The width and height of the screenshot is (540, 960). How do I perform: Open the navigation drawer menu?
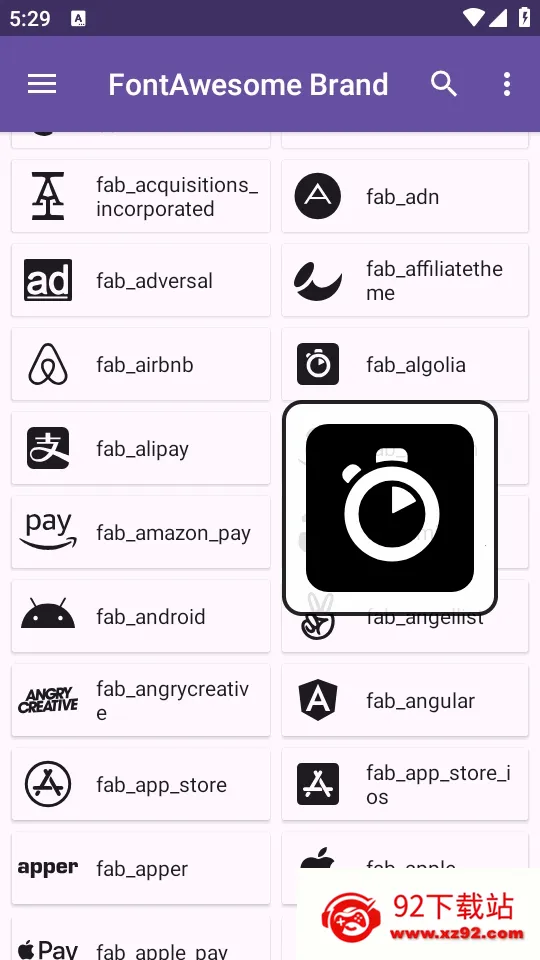click(x=42, y=84)
